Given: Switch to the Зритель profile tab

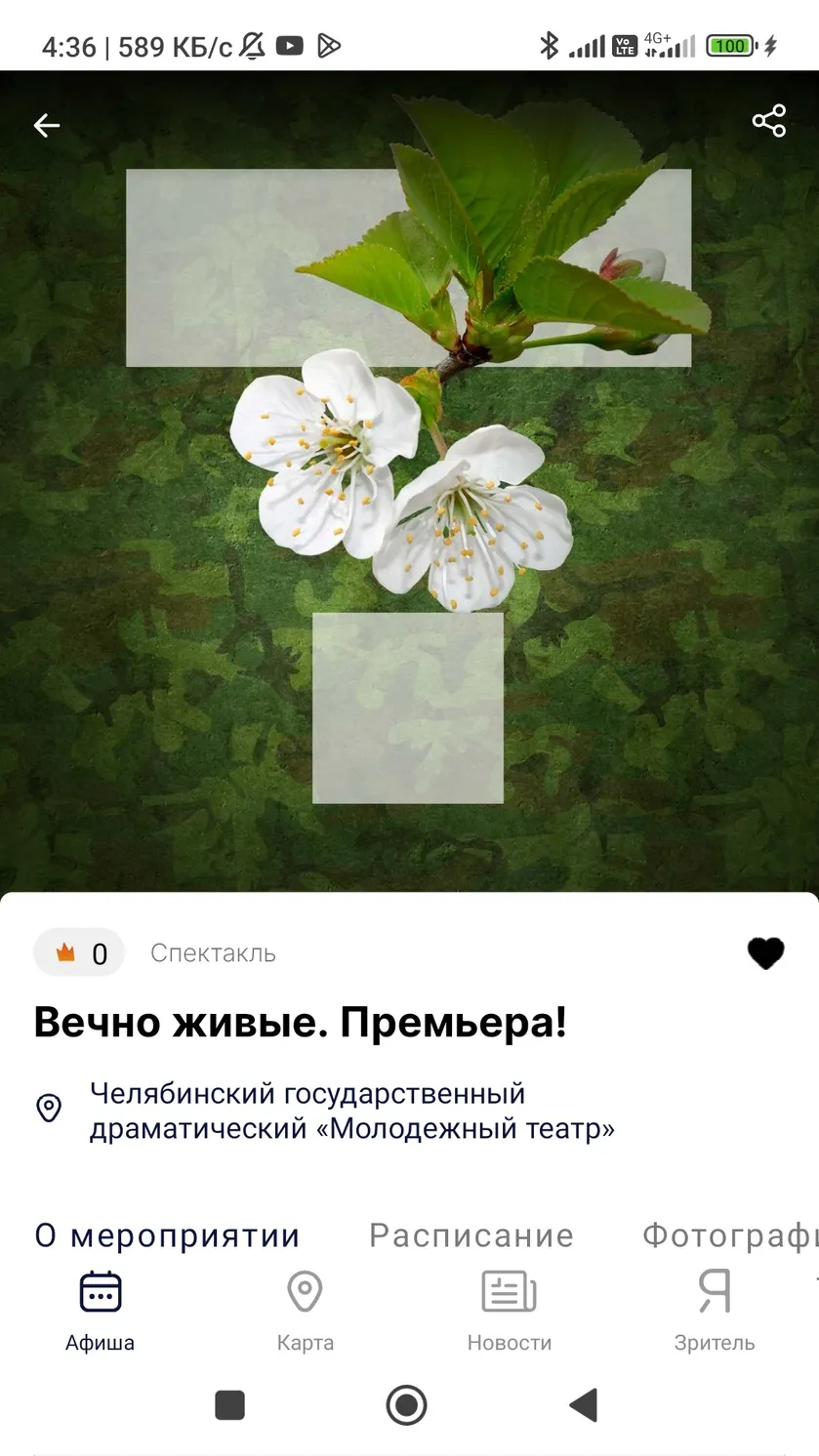Looking at the screenshot, I should click(715, 1313).
